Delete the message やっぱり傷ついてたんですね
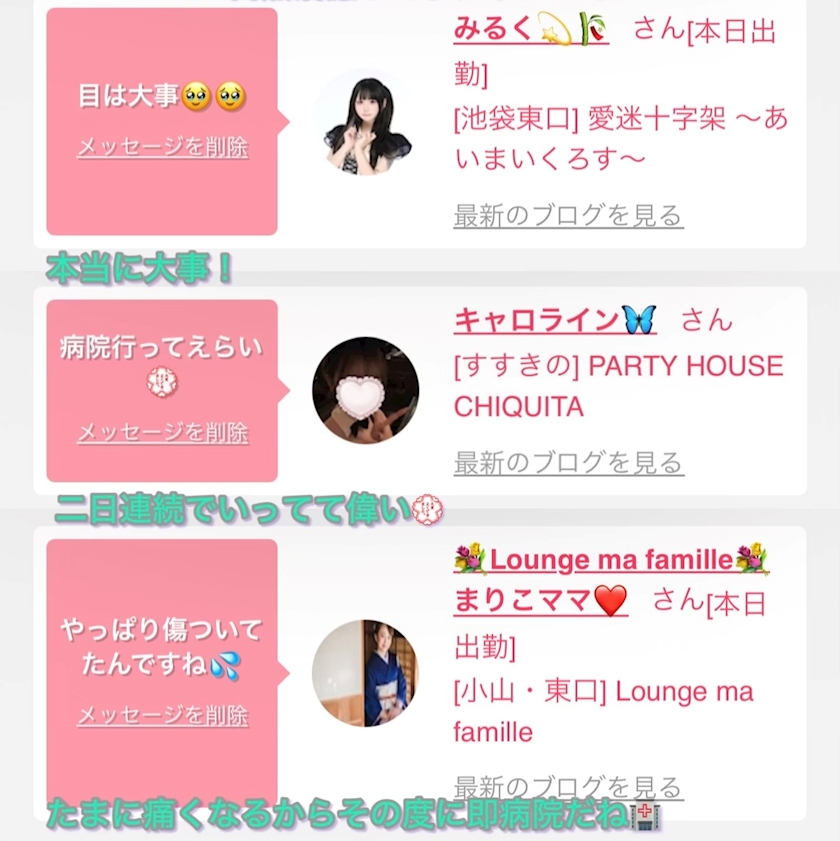Screen dimensions: 840x841 [x=163, y=715]
